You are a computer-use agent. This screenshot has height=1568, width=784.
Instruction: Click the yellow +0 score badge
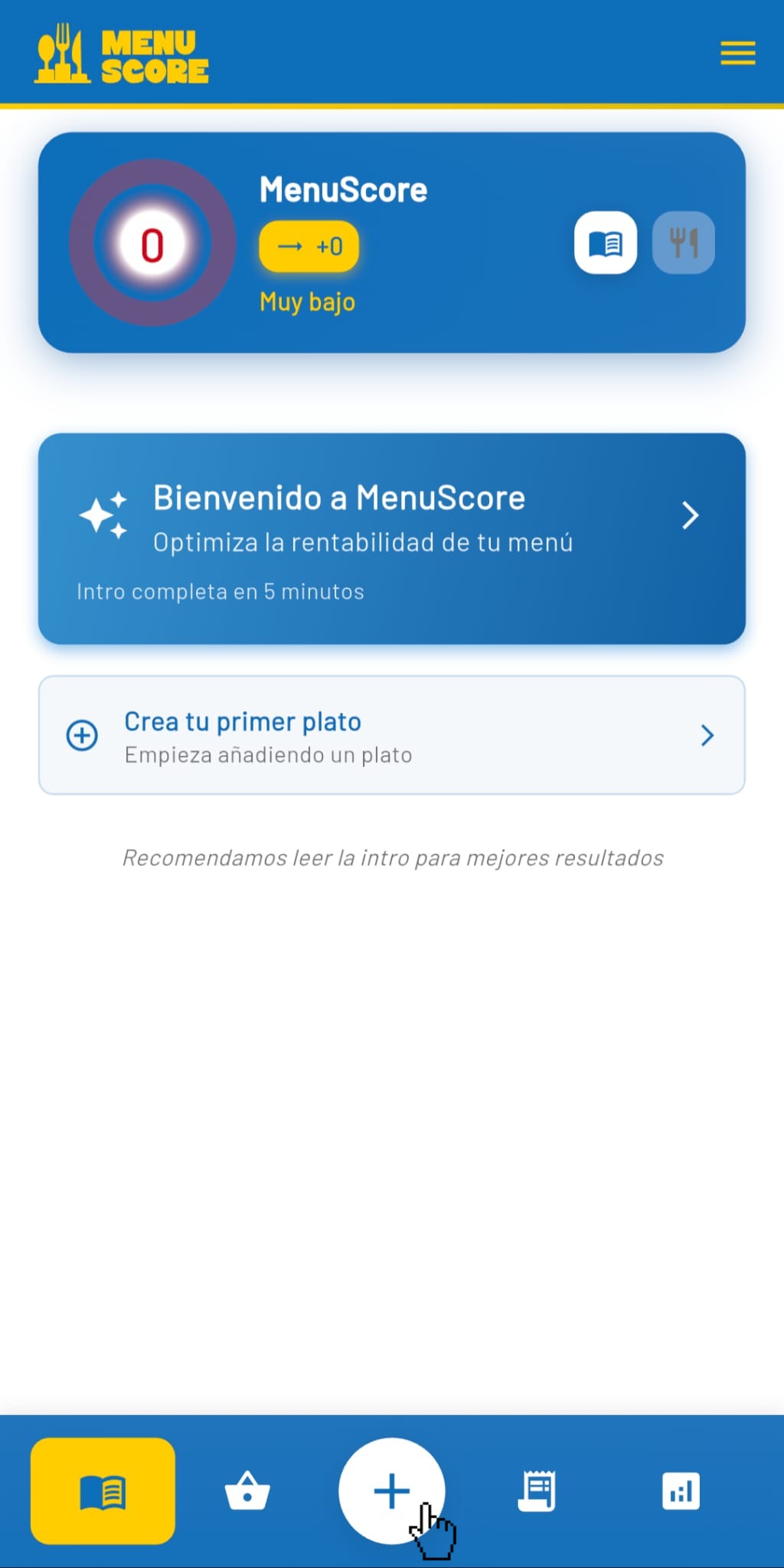pyautogui.click(x=308, y=246)
